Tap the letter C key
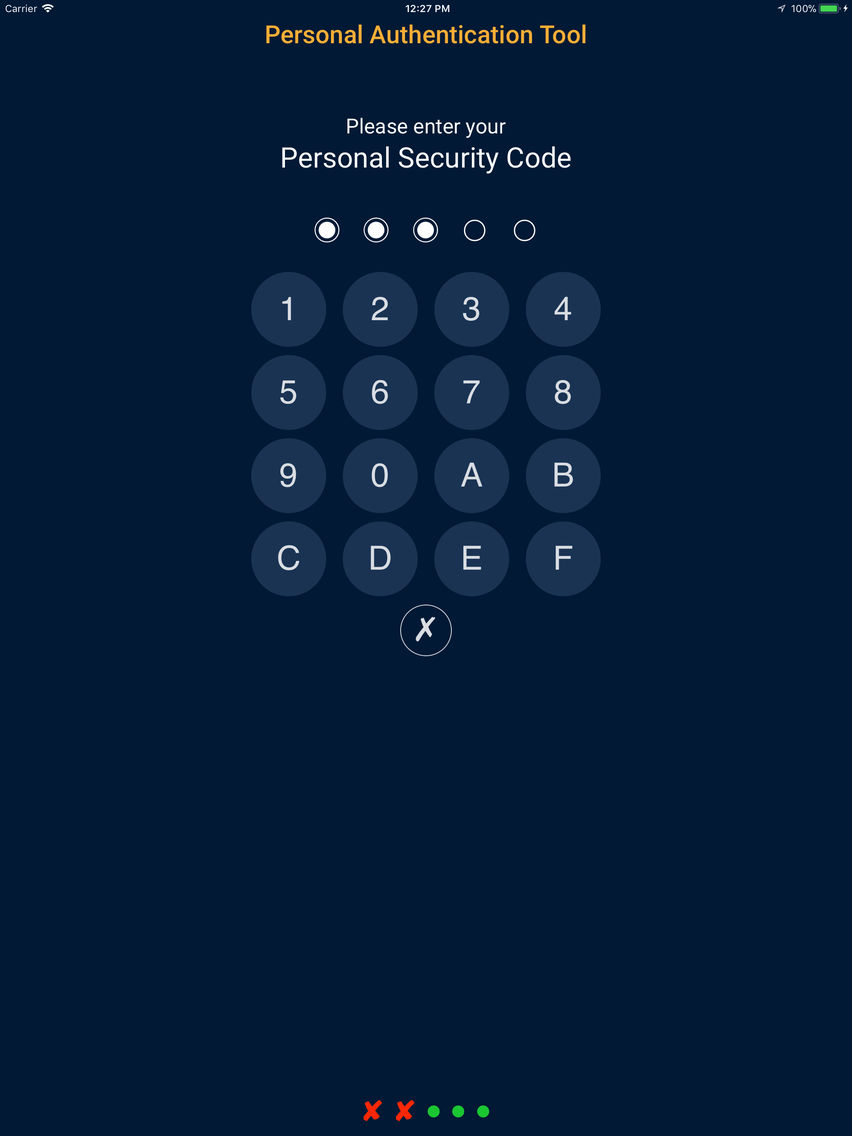Screen dimensions: 852x1136 (x=288, y=559)
